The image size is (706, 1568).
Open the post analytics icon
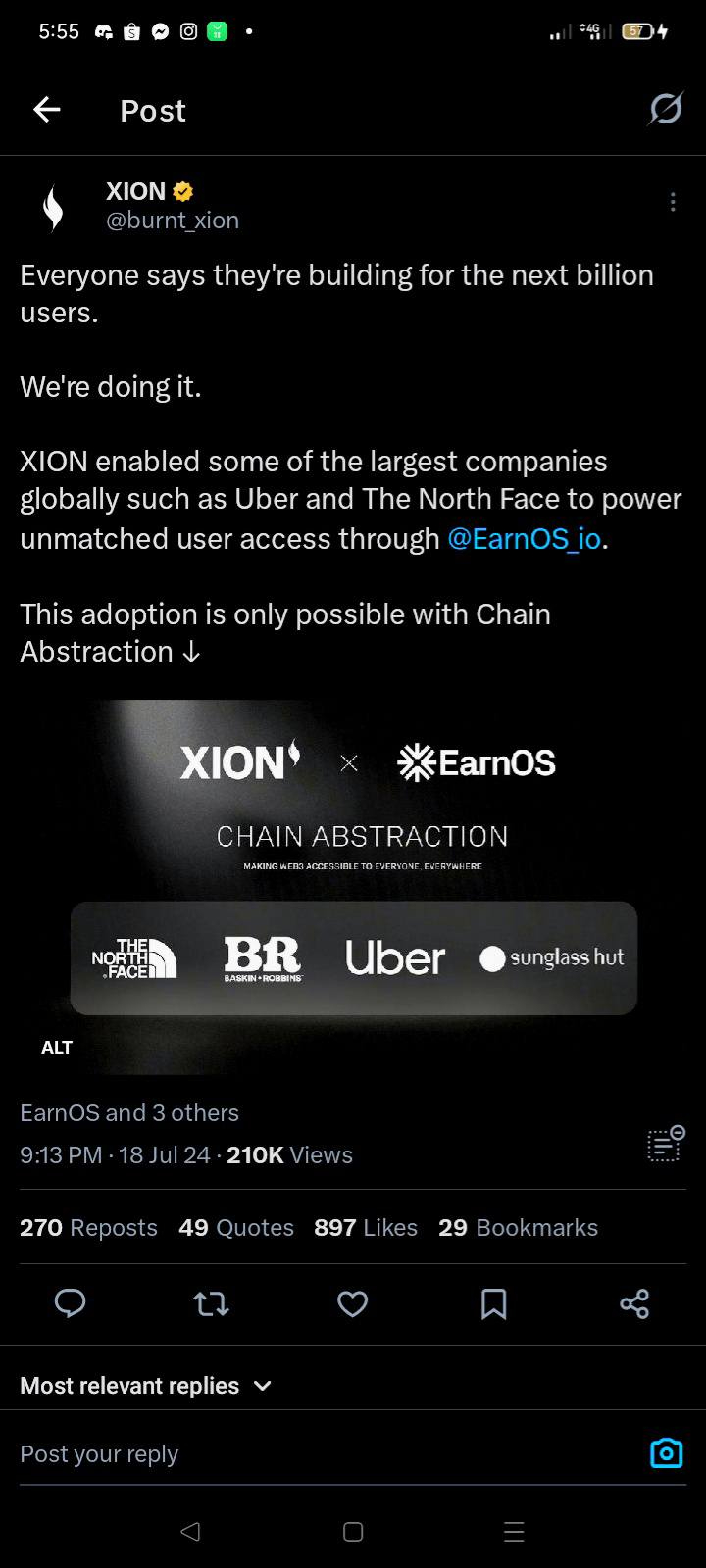[x=666, y=1143]
